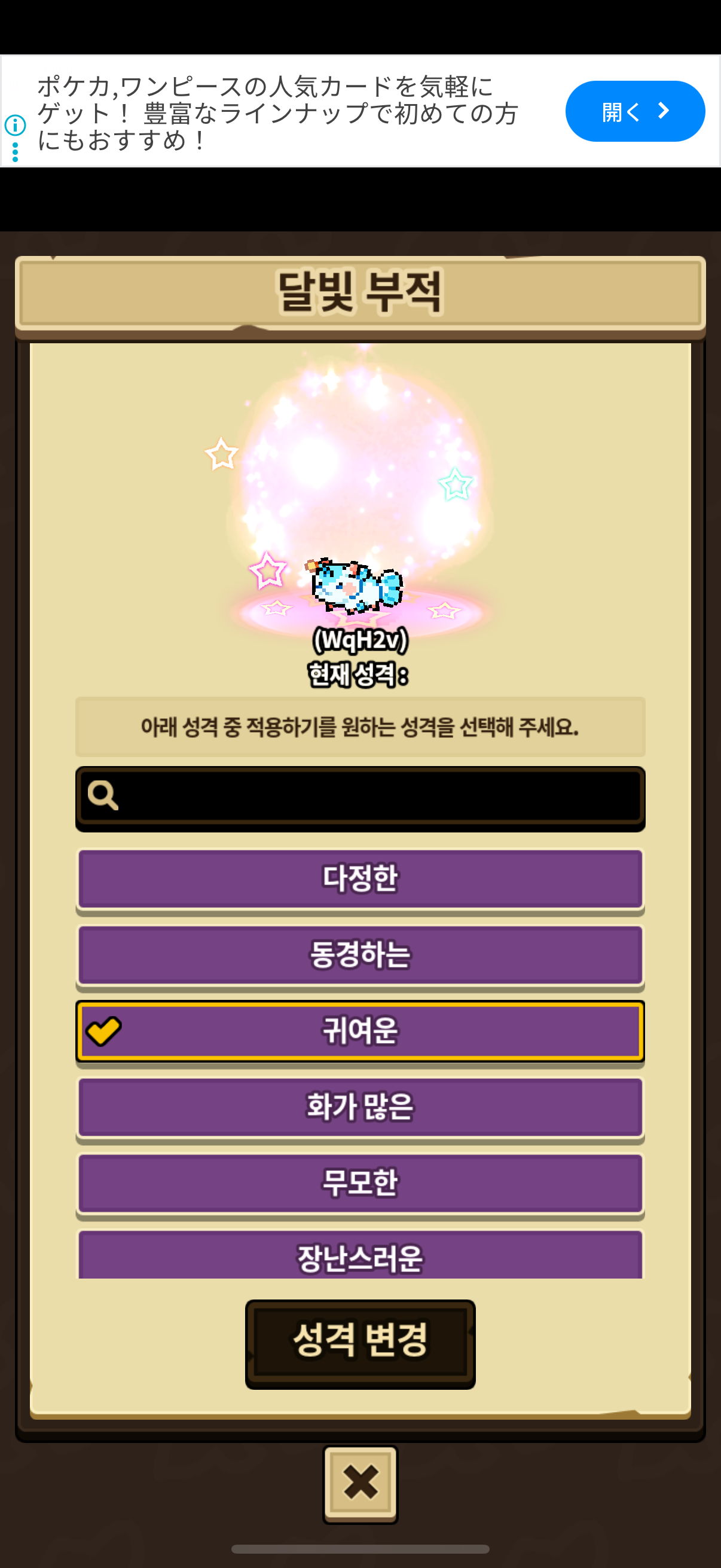The height and width of the screenshot is (1568, 721).
Task: Pick the 화가 많은 personality
Action: [x=360, y=1107]
